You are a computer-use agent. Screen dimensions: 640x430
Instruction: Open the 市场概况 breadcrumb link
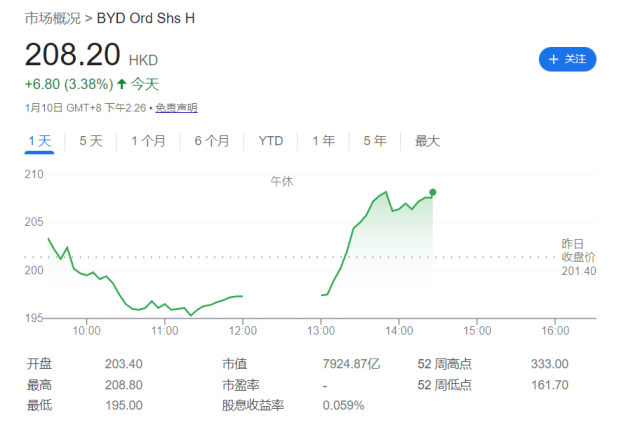click(x=53, y=18)
